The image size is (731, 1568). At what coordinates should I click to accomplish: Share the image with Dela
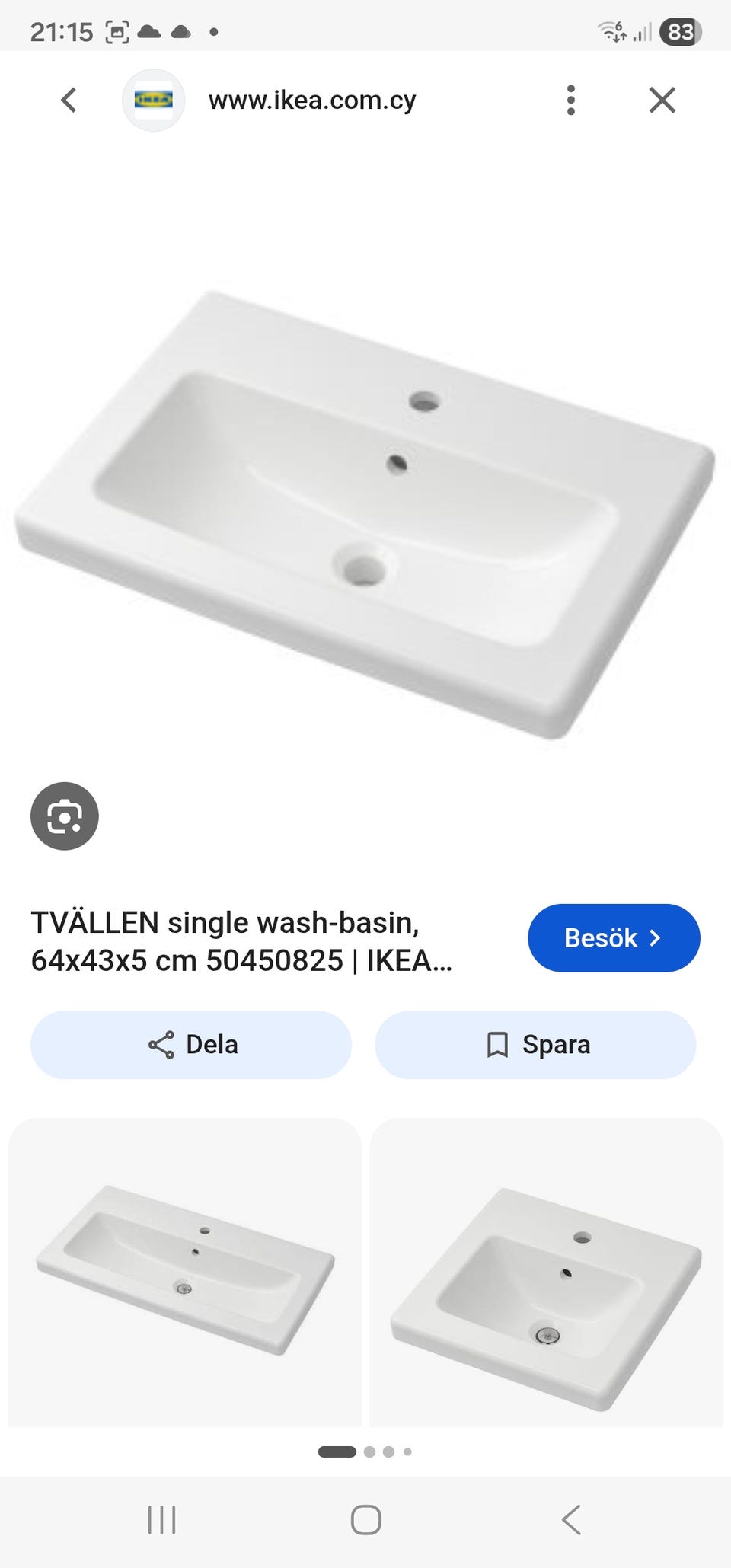click(191, 1044)
